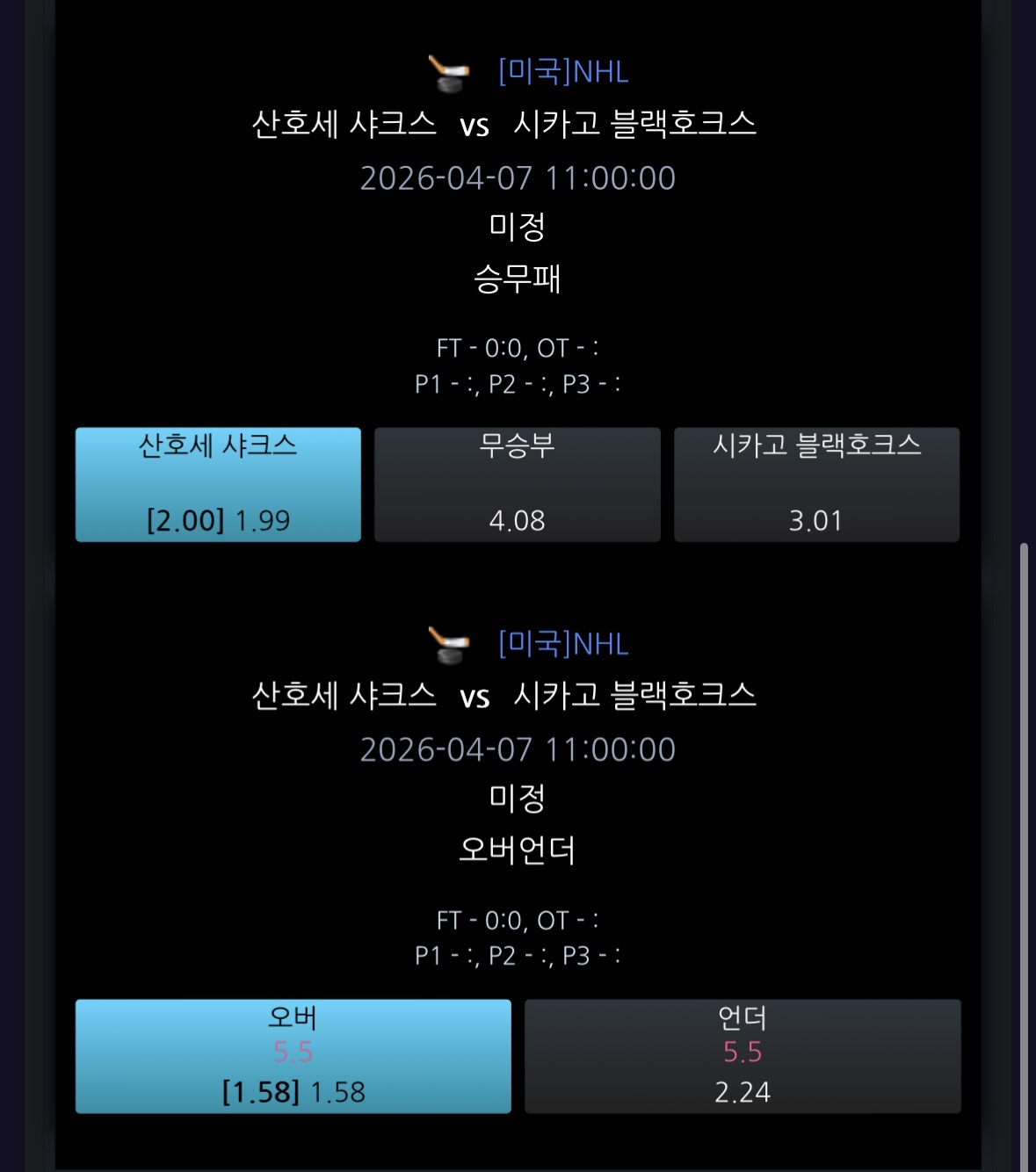Select 오버 5.5 at 1.58 odds

click(x=293, y=1056)
